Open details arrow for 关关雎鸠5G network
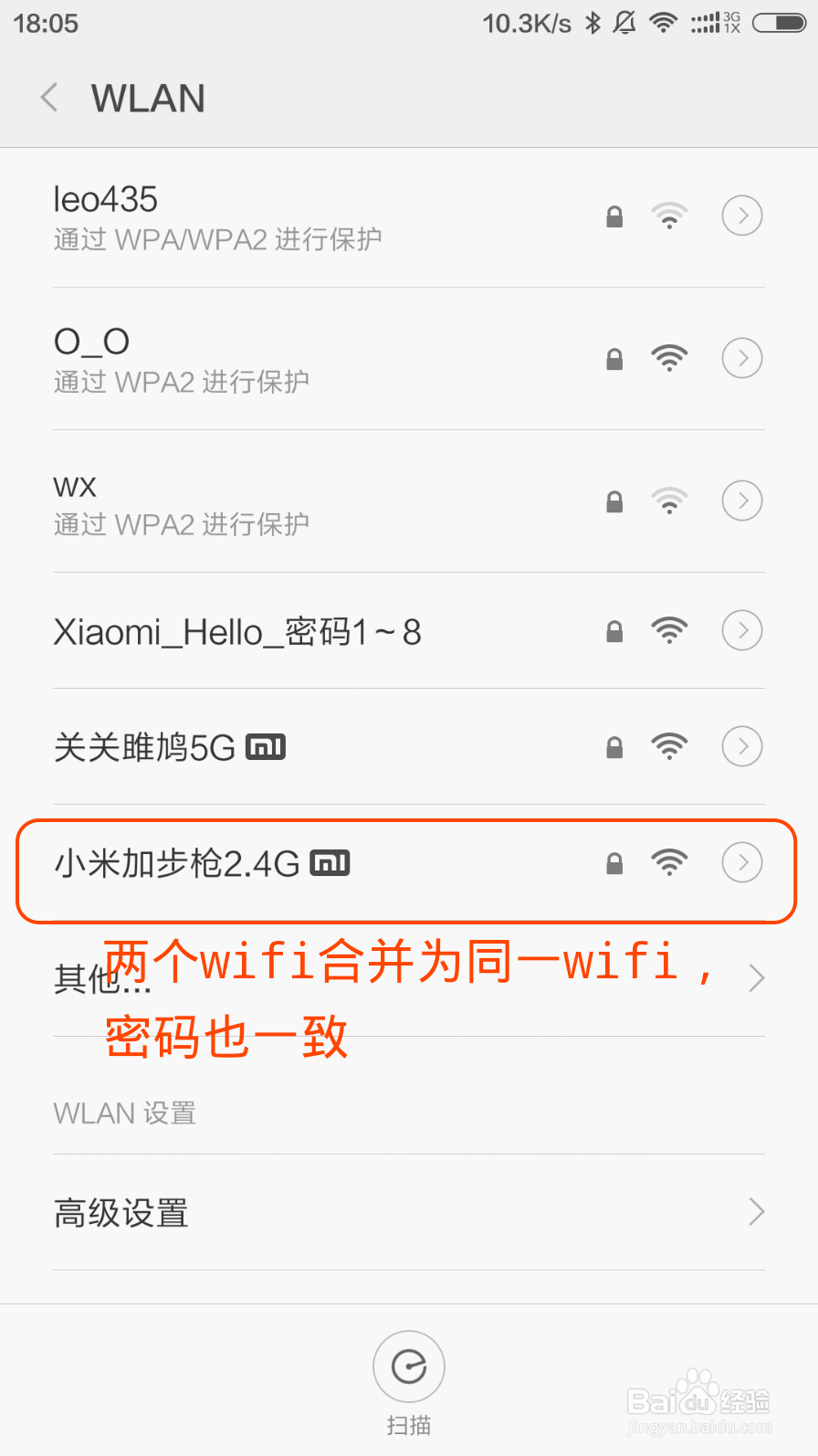 point(742,746)
